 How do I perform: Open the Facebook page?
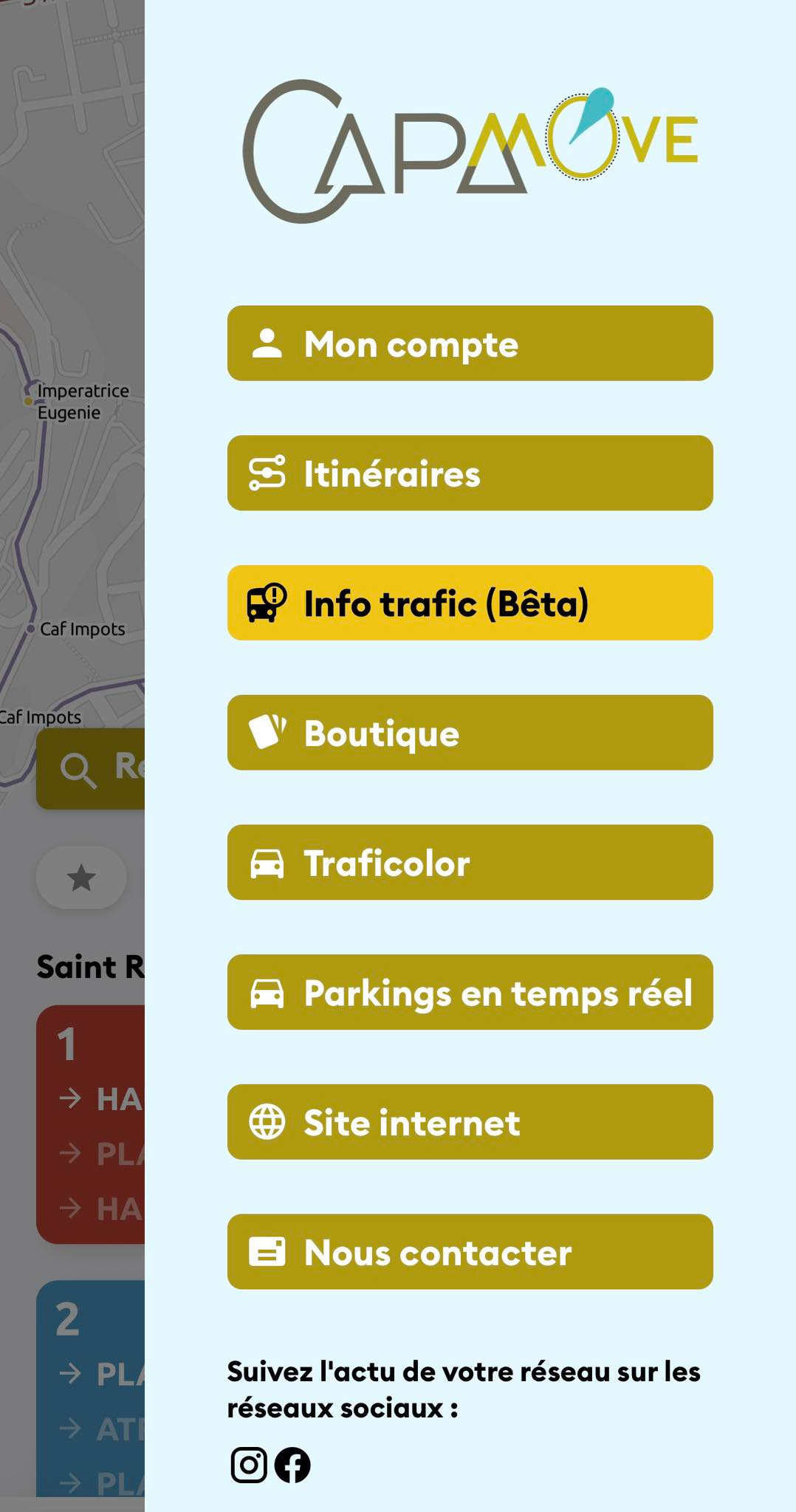pos(292,1465)
